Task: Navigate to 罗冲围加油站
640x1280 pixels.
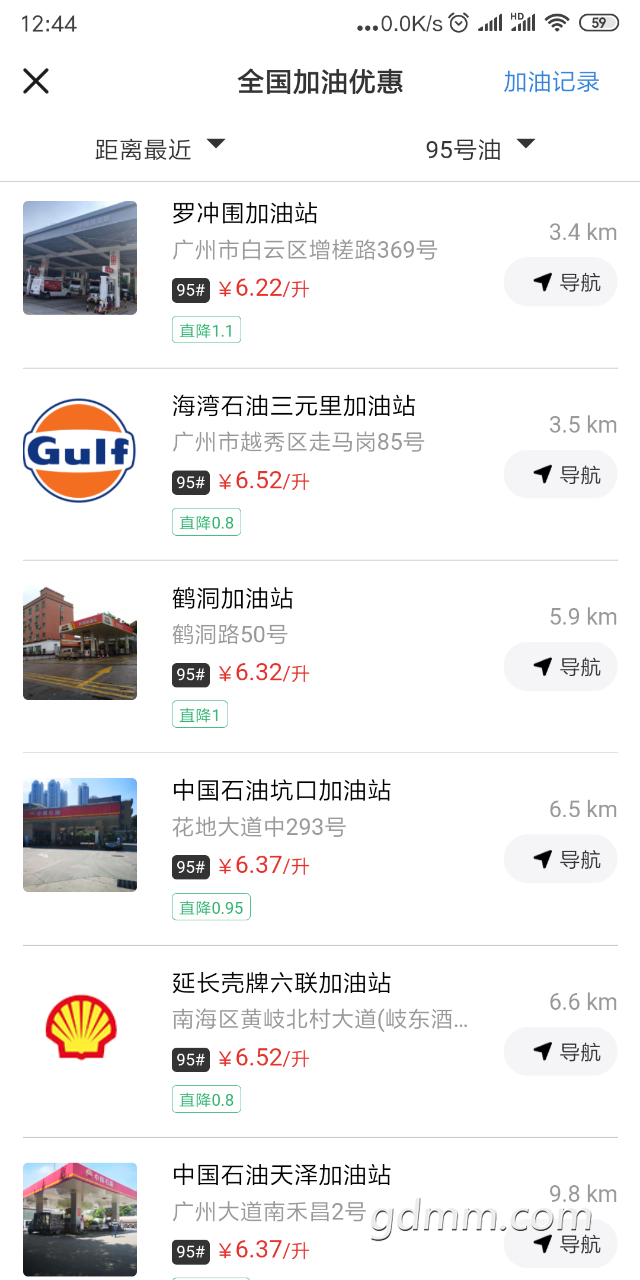Action: point(560,282)
